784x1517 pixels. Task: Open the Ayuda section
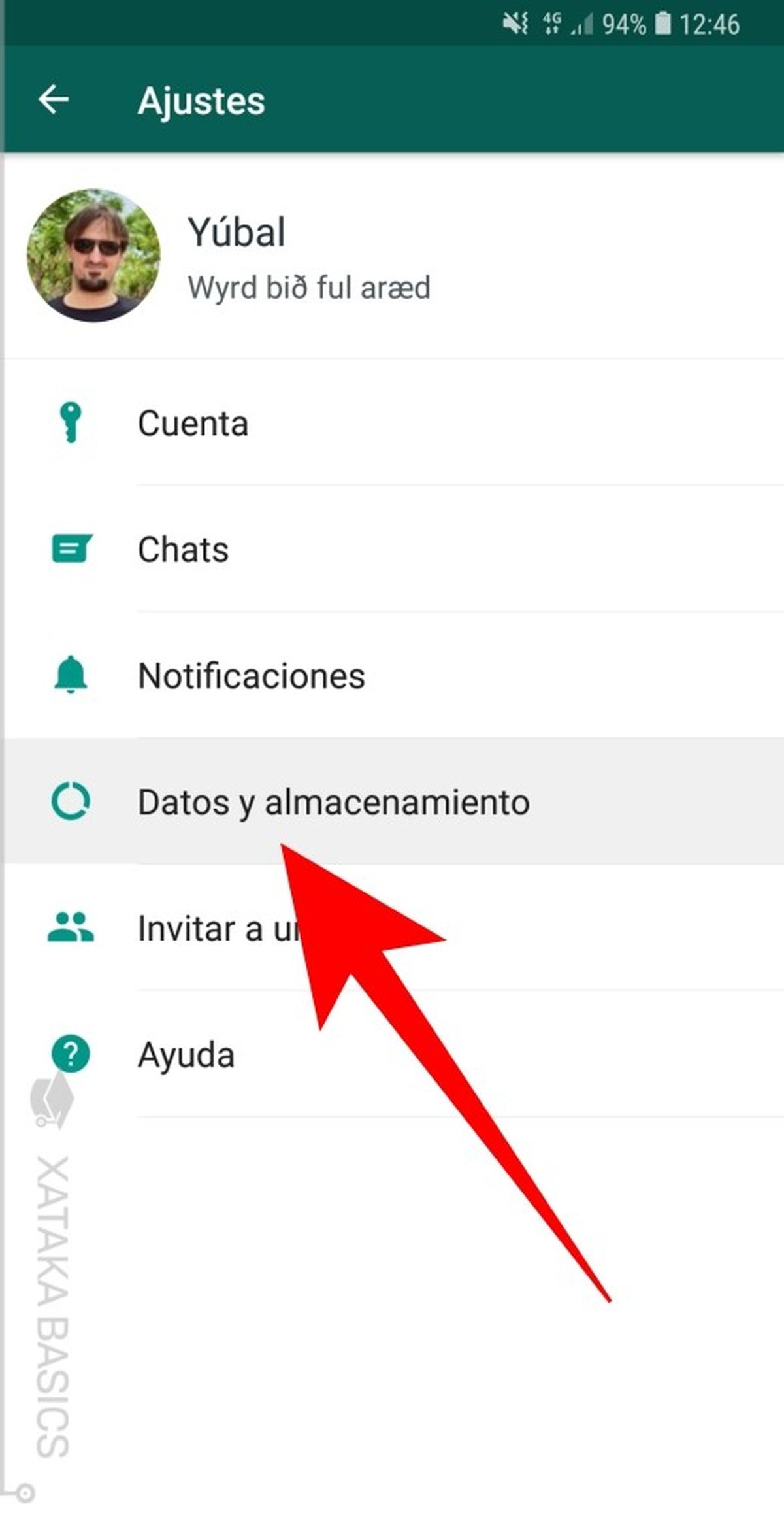click(186, 1055)
